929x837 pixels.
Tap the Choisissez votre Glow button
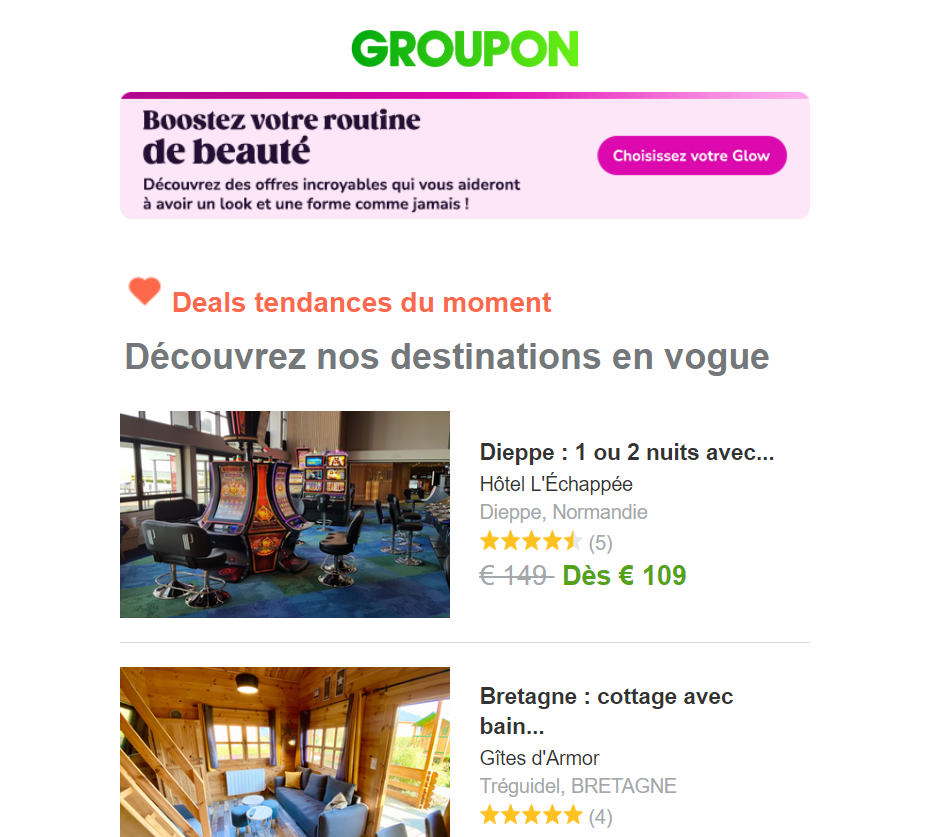(692, 156)
